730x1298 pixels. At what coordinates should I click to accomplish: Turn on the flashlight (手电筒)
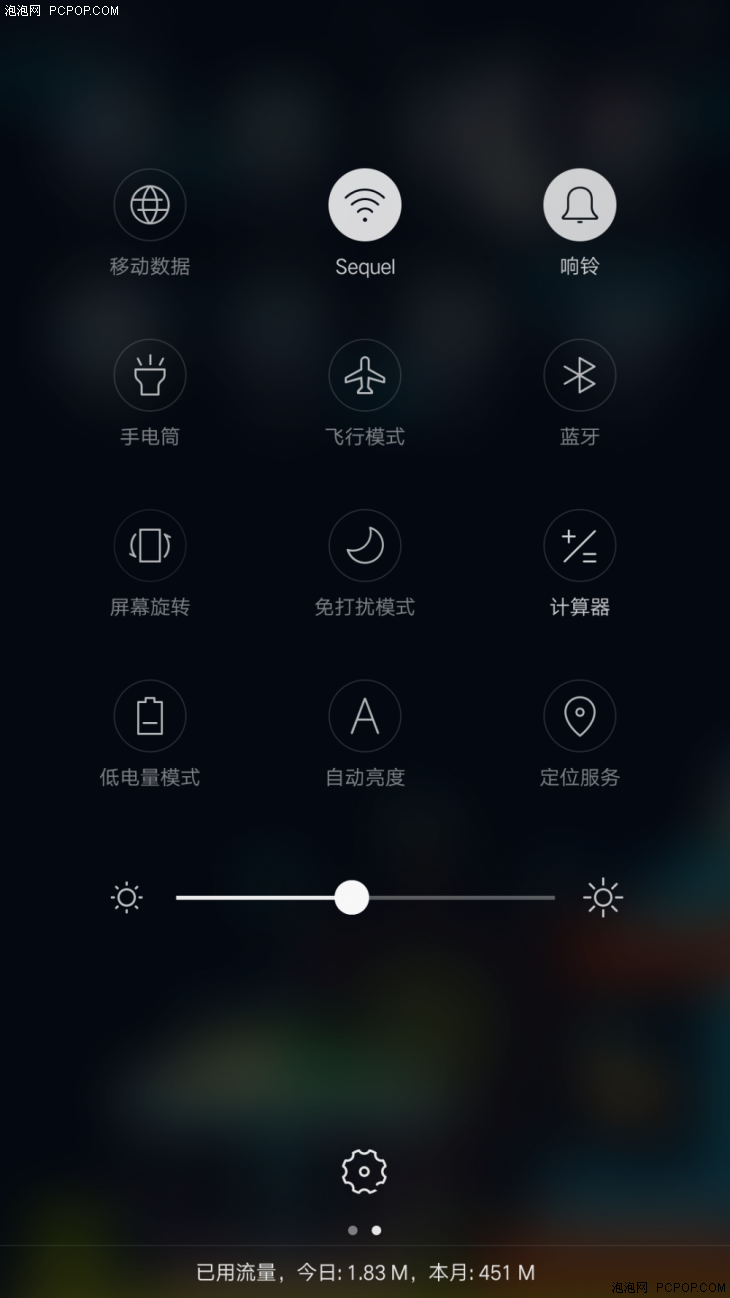[x=150, y=375]
